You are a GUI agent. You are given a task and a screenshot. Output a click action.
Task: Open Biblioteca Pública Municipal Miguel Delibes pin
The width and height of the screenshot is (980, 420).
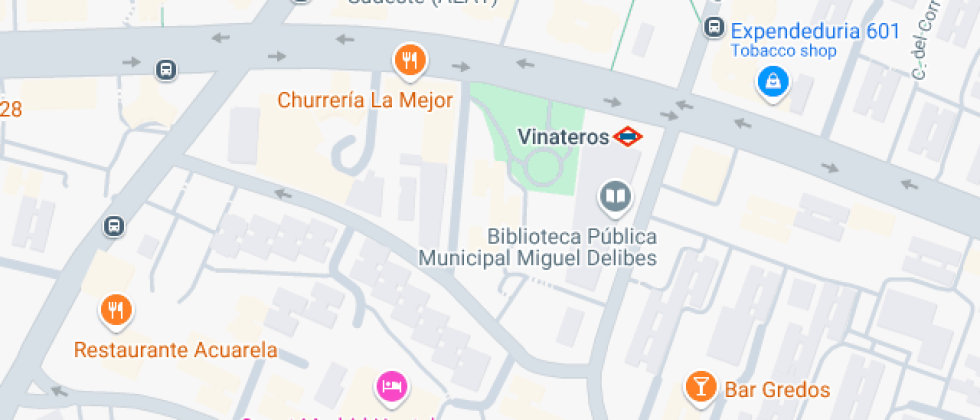615,196
